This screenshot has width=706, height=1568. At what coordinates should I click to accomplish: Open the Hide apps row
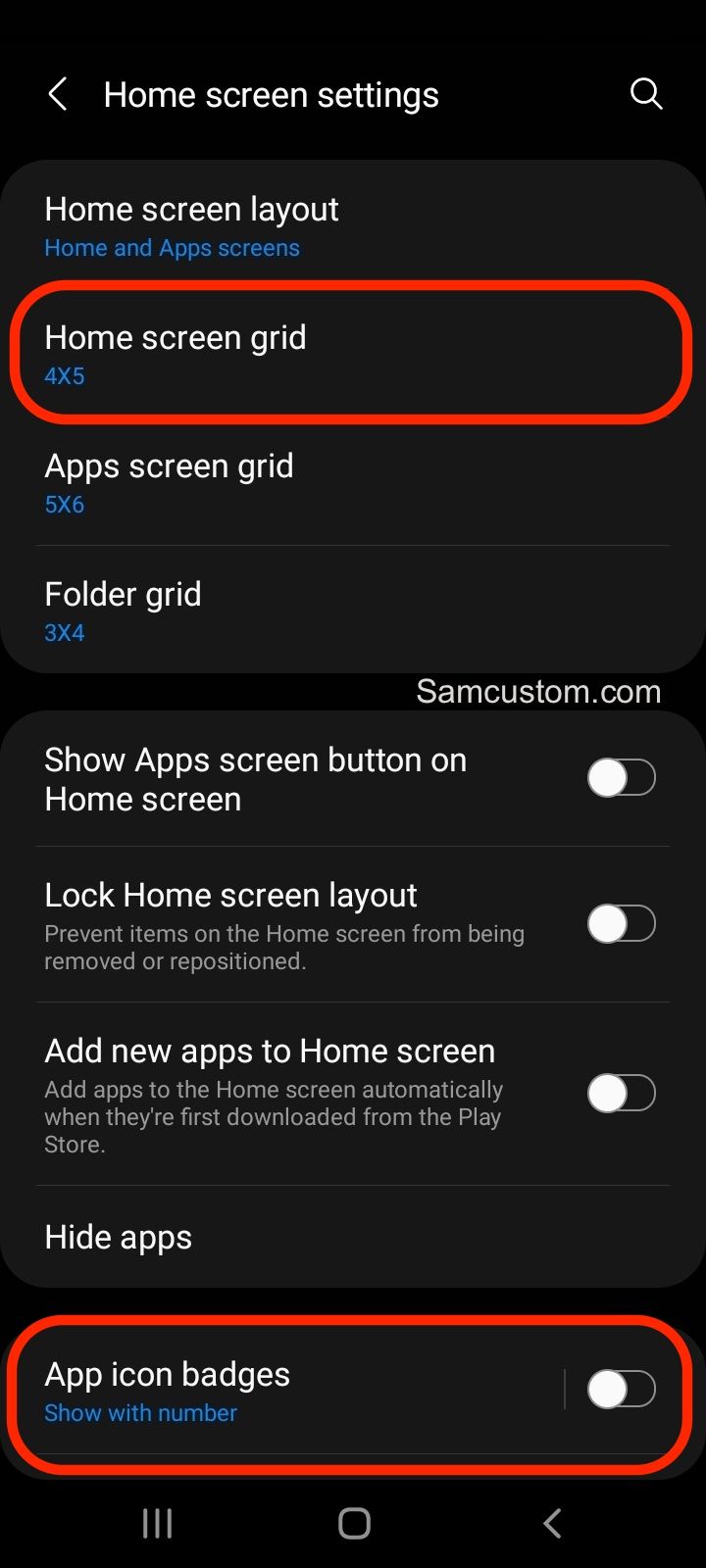tap(353, 1238)
